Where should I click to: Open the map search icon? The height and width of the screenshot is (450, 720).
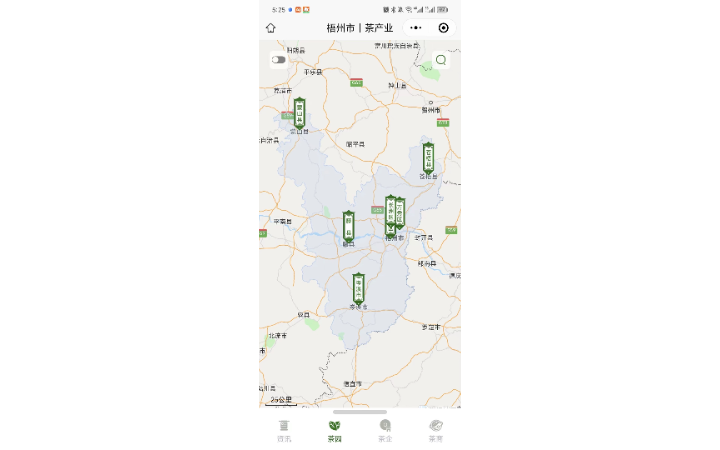pyautogui.click(x=441, y=60)
